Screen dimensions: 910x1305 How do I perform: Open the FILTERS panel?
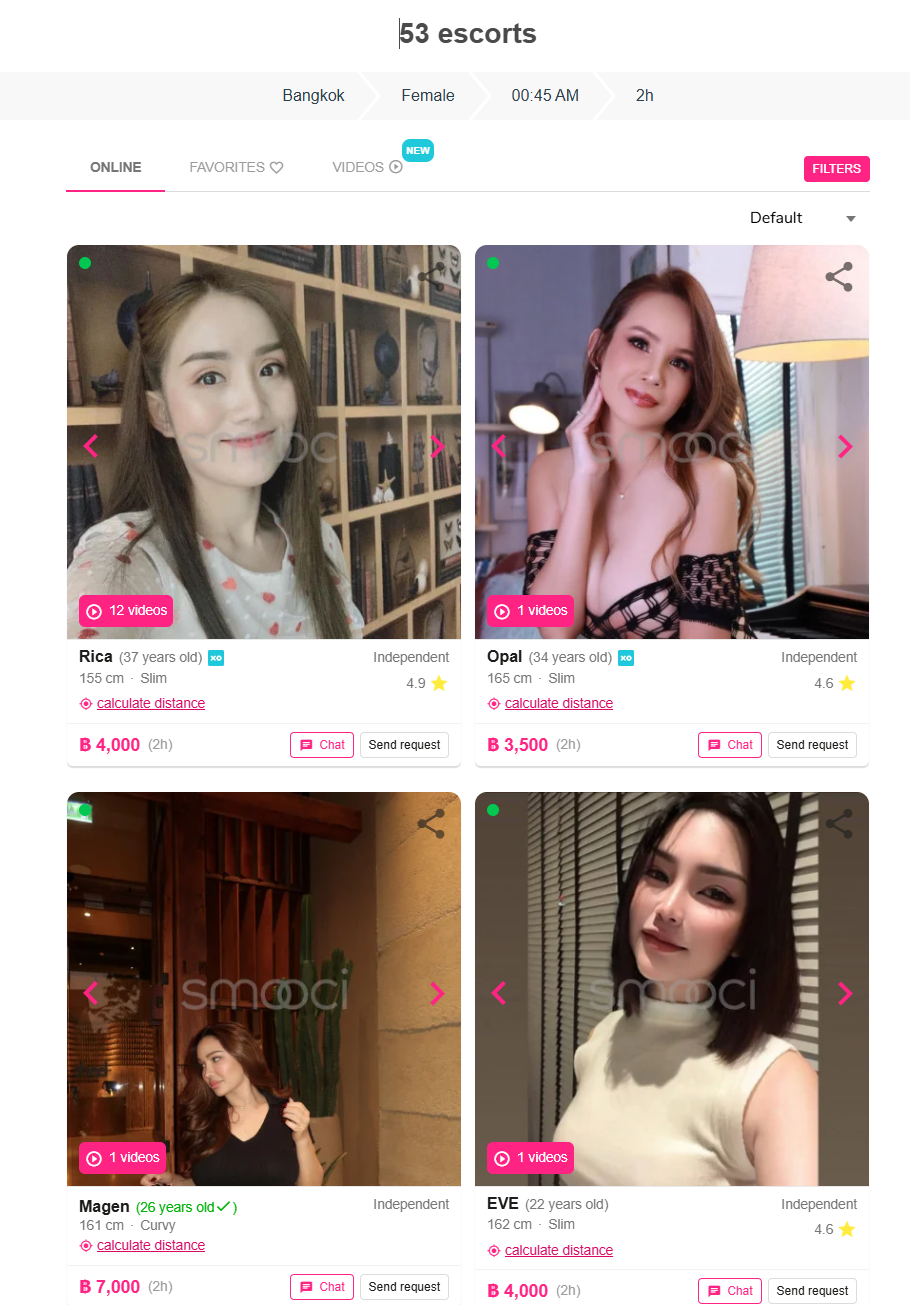(836, 168)
